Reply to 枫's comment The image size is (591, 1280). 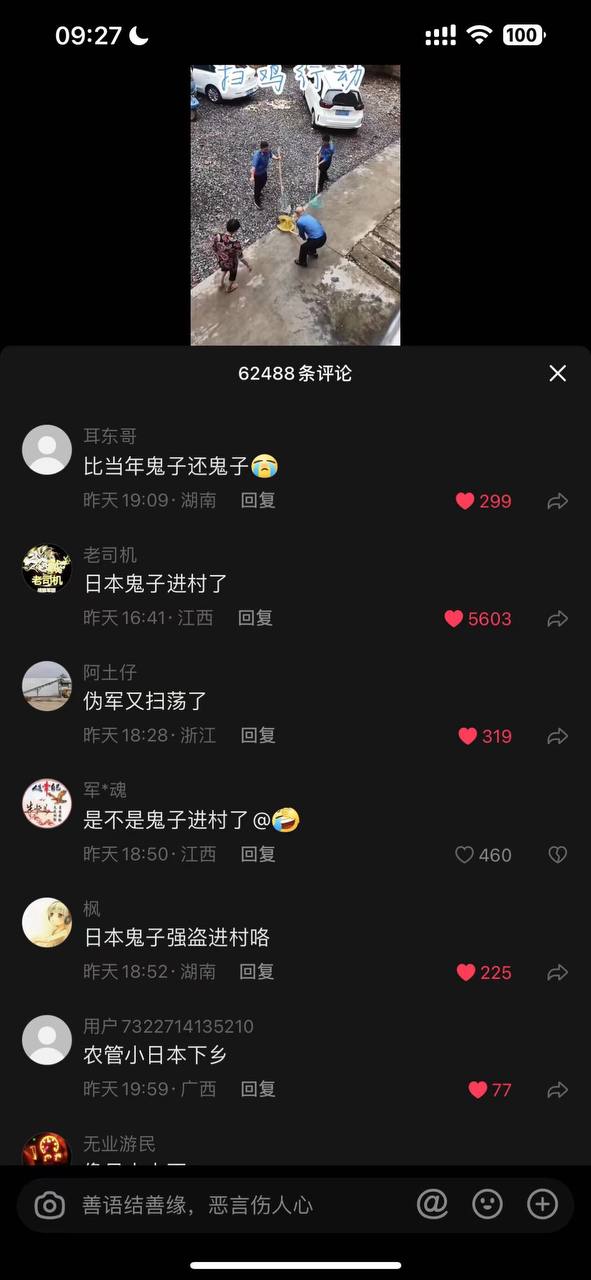257,971
